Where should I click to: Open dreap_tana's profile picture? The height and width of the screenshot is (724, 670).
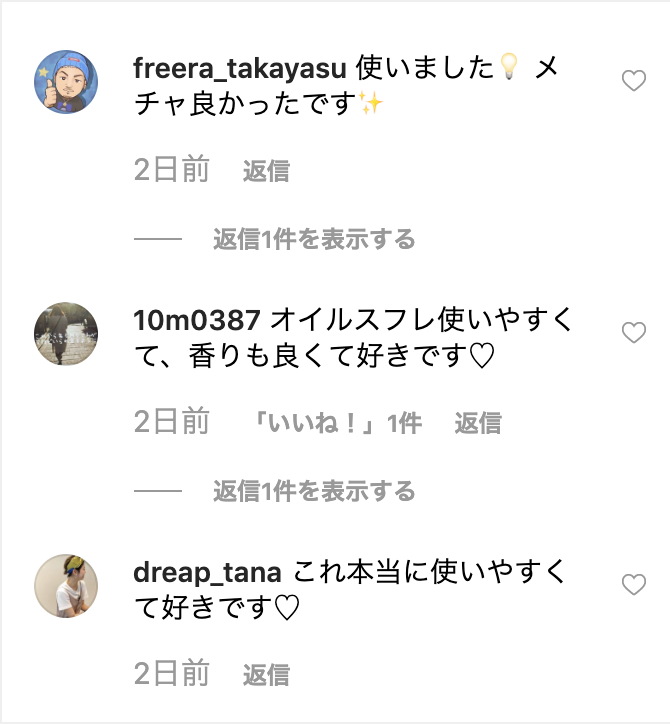pyautogui.click(x=66, y=586)
